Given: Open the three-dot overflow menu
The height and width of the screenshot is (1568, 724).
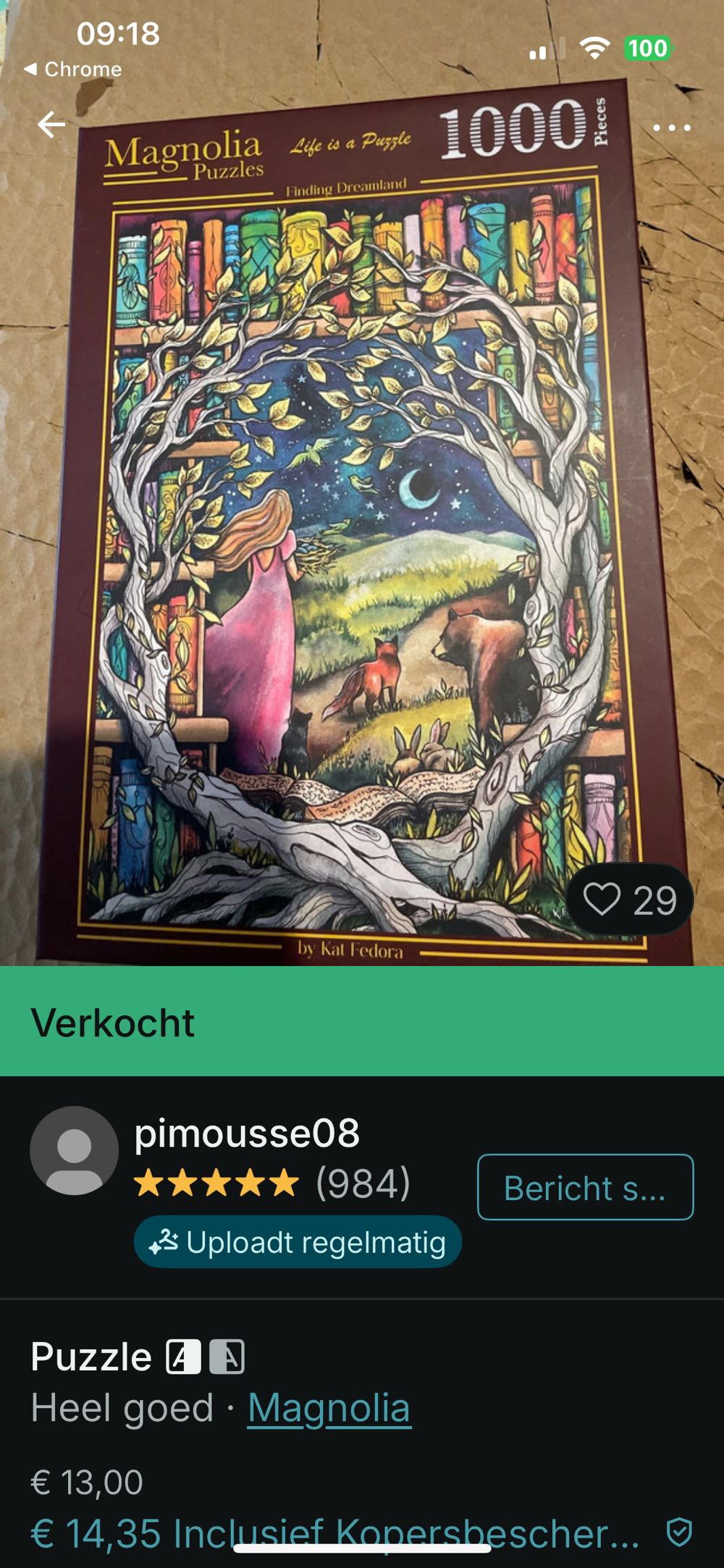Looking at the screenshot, I should pos(671,128).
